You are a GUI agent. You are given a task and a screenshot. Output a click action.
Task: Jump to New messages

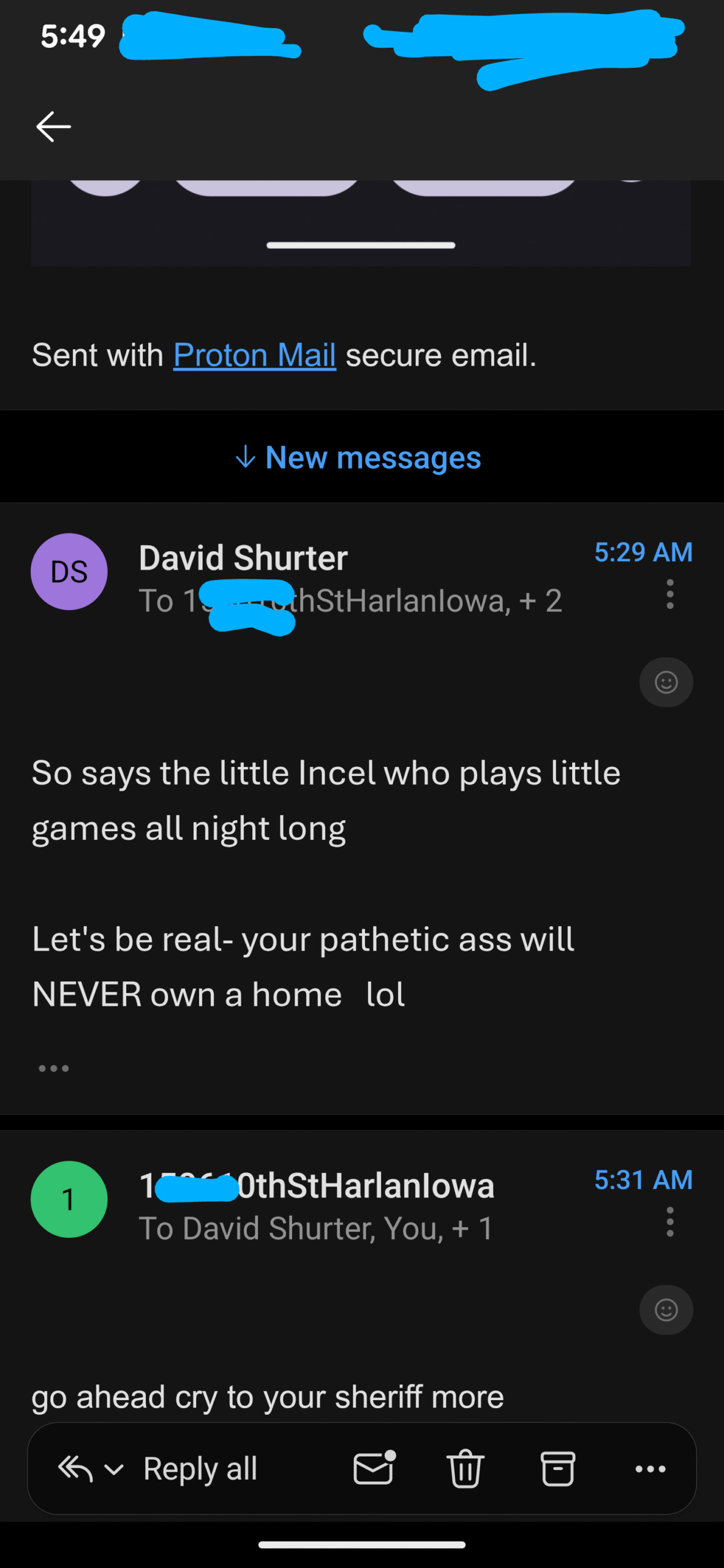click(359, 458)
